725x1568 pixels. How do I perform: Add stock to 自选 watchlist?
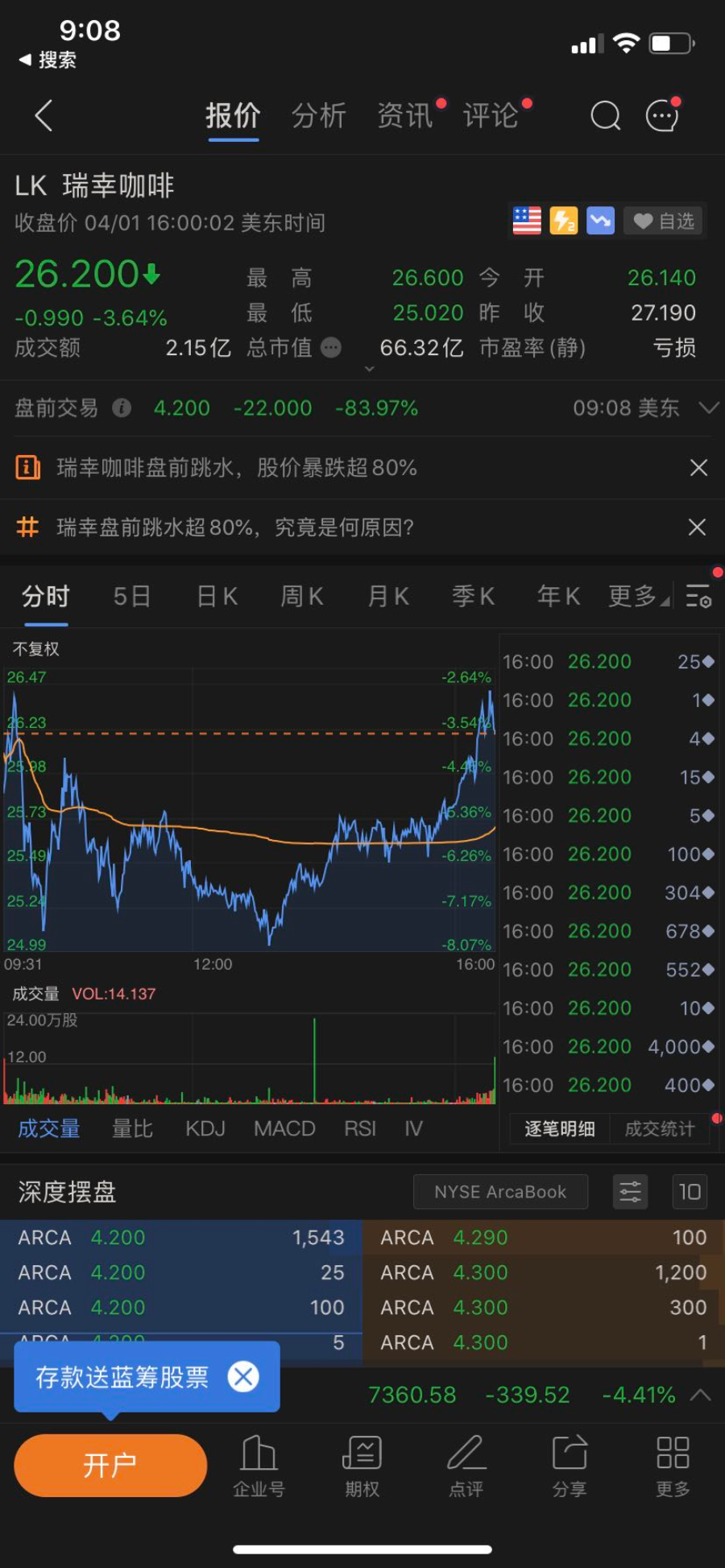665,221
